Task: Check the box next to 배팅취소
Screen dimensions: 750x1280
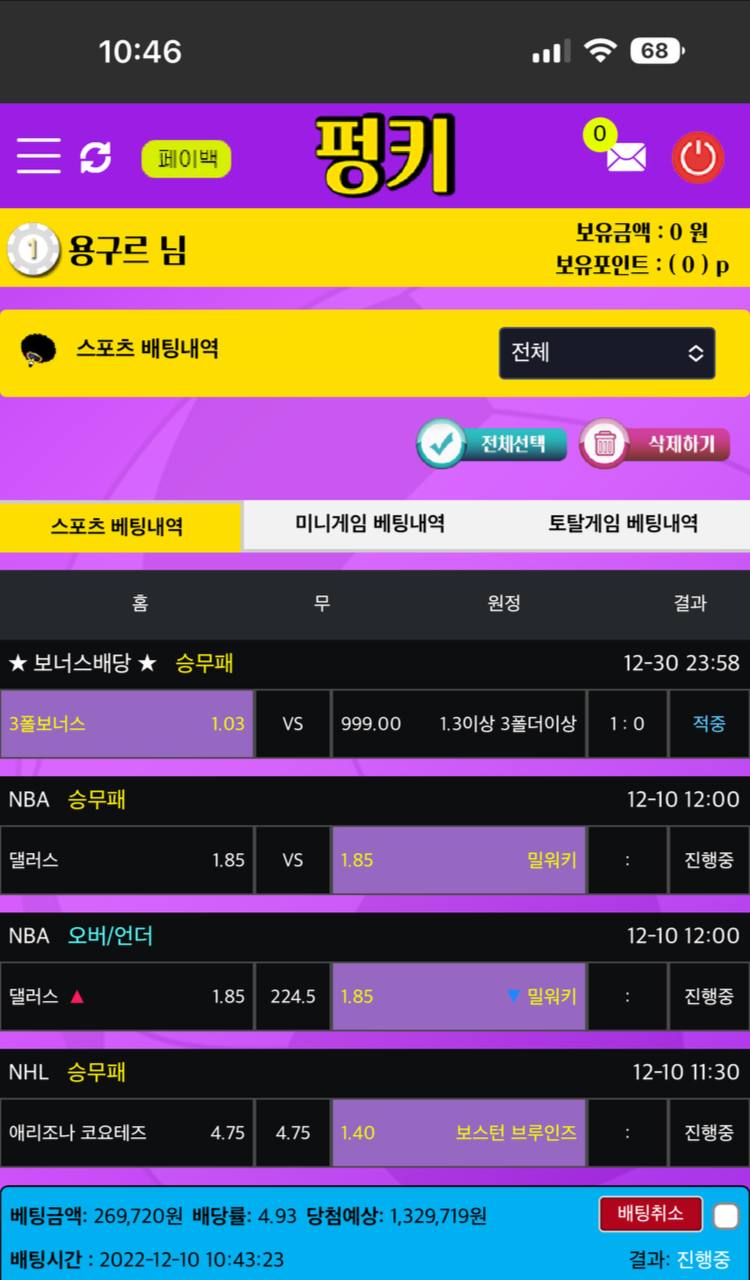Action: point(726,1216)
